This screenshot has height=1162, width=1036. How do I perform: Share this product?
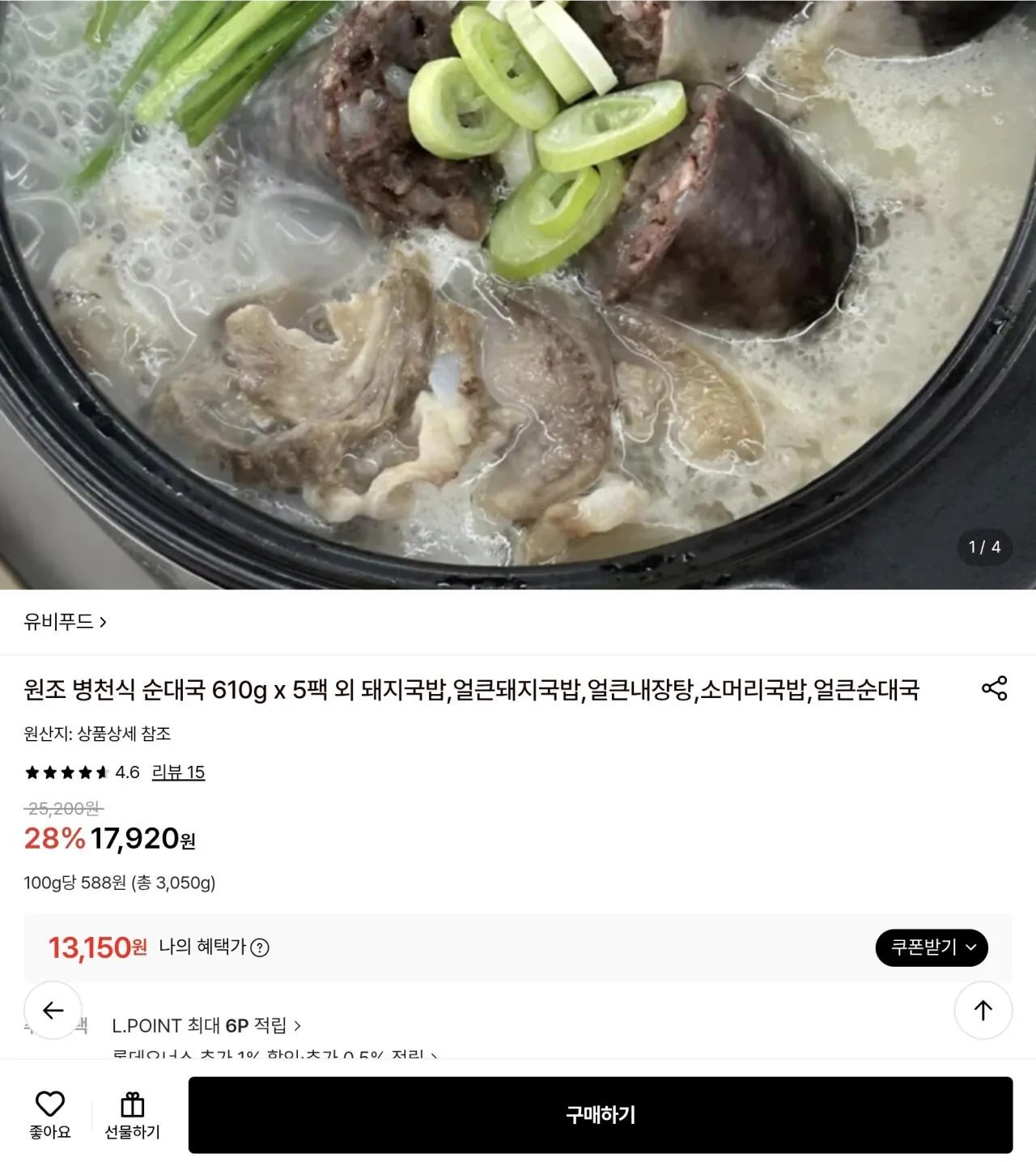coord(994,688)
